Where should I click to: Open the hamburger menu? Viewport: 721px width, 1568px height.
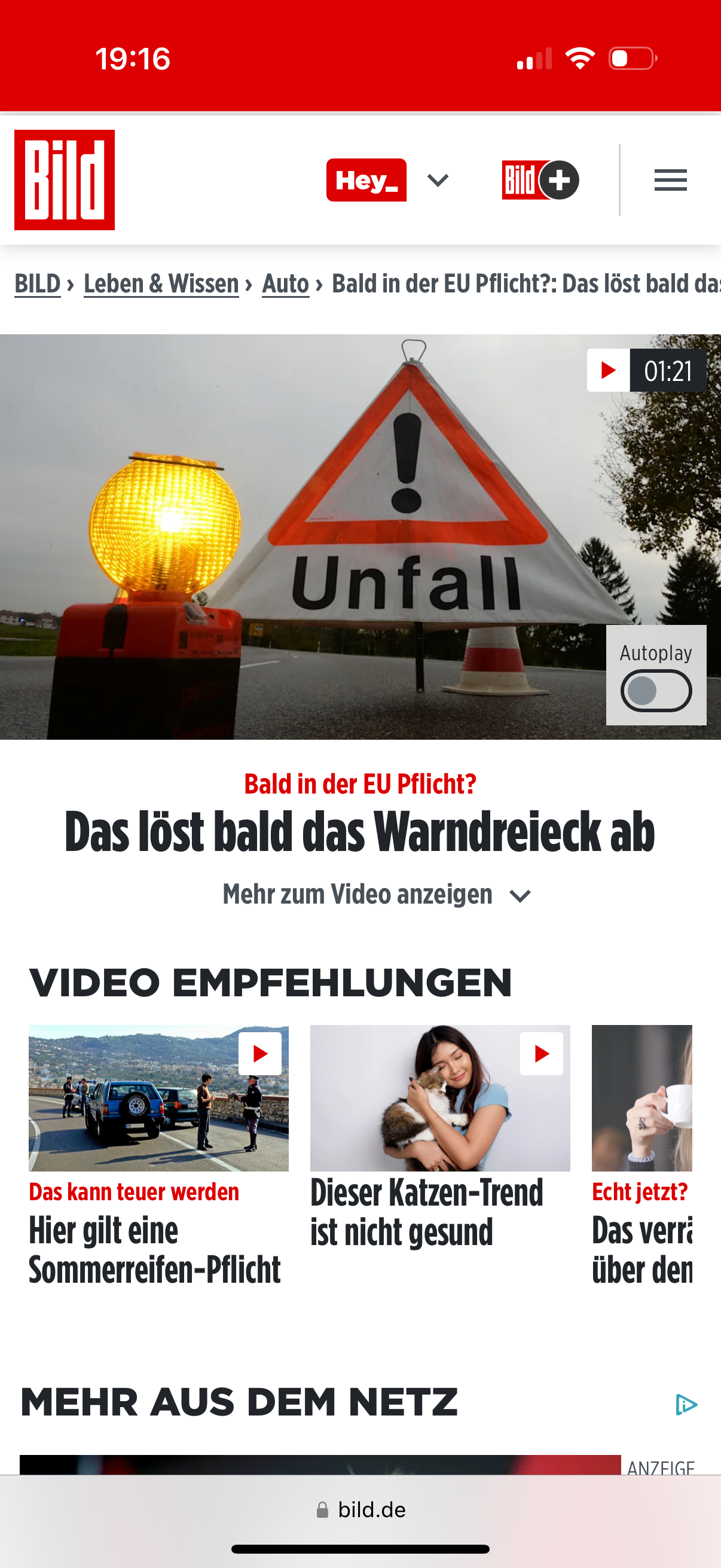coord(670,180)
